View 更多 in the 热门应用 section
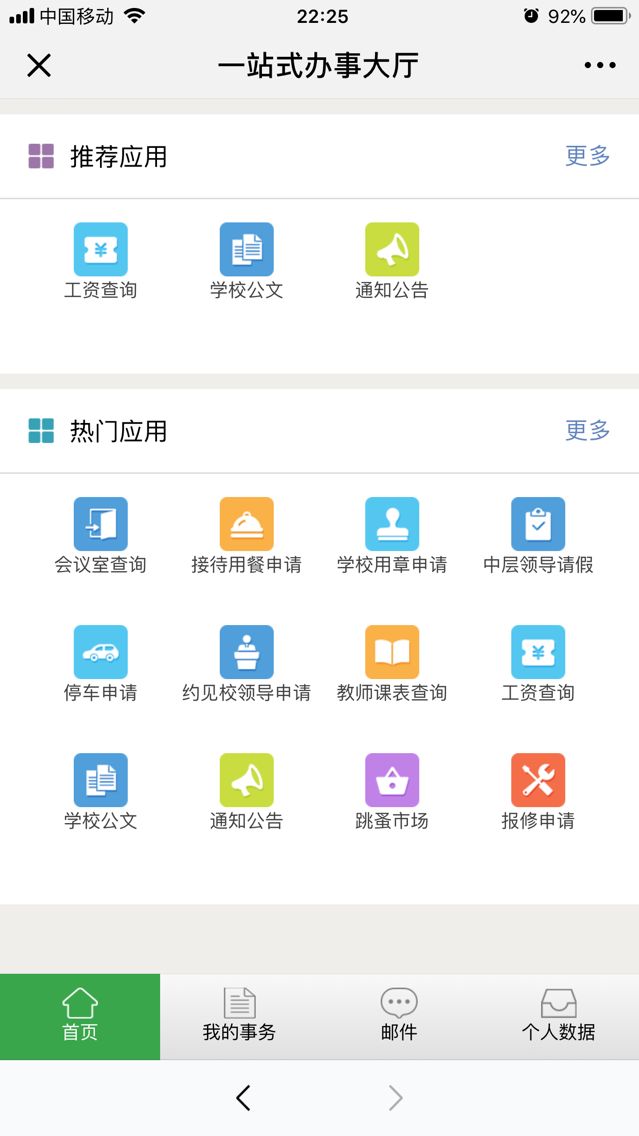Screen dimensions: 639x1136 point(587,431)
